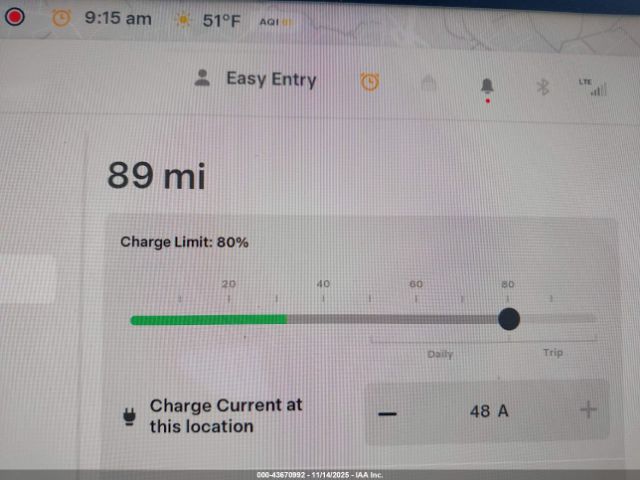
Task: Open the Easy Entry driver profile
Action: 256,80
